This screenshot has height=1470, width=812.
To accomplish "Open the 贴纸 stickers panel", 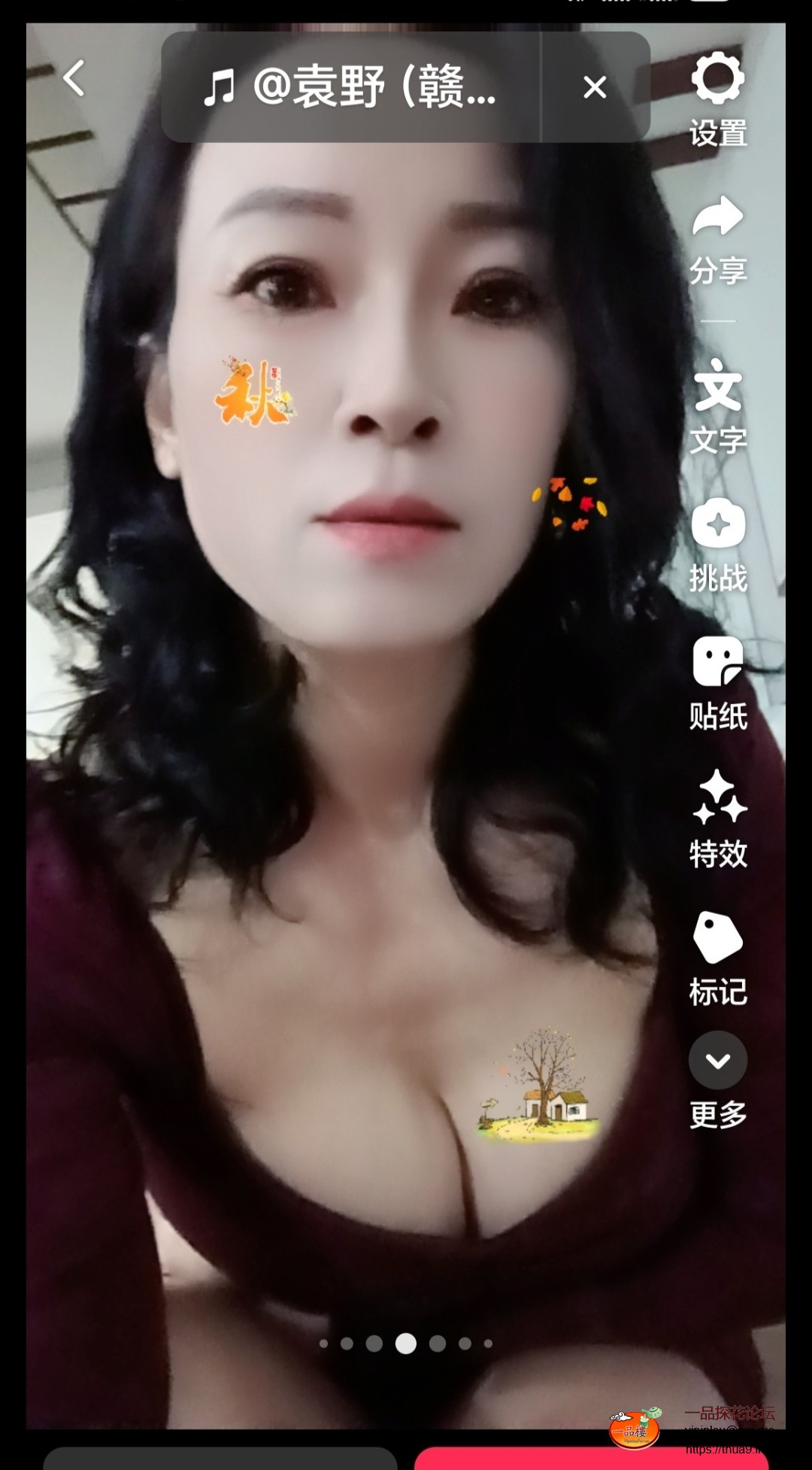I will (x=718, y=682).
